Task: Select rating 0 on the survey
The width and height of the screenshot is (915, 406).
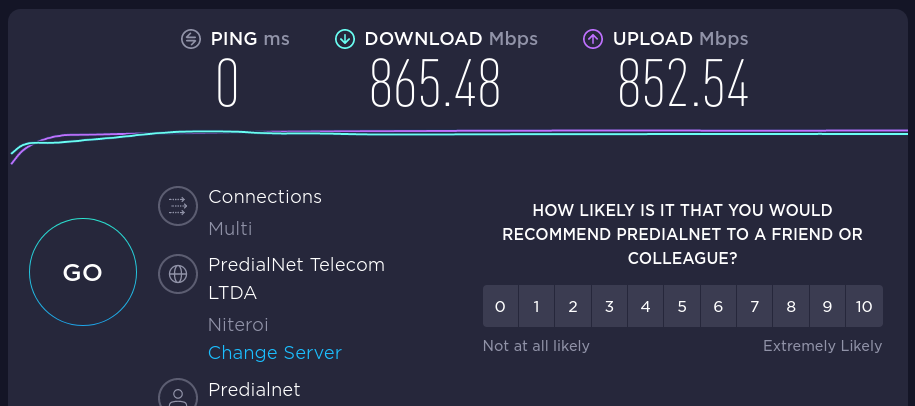Action: 500,307
